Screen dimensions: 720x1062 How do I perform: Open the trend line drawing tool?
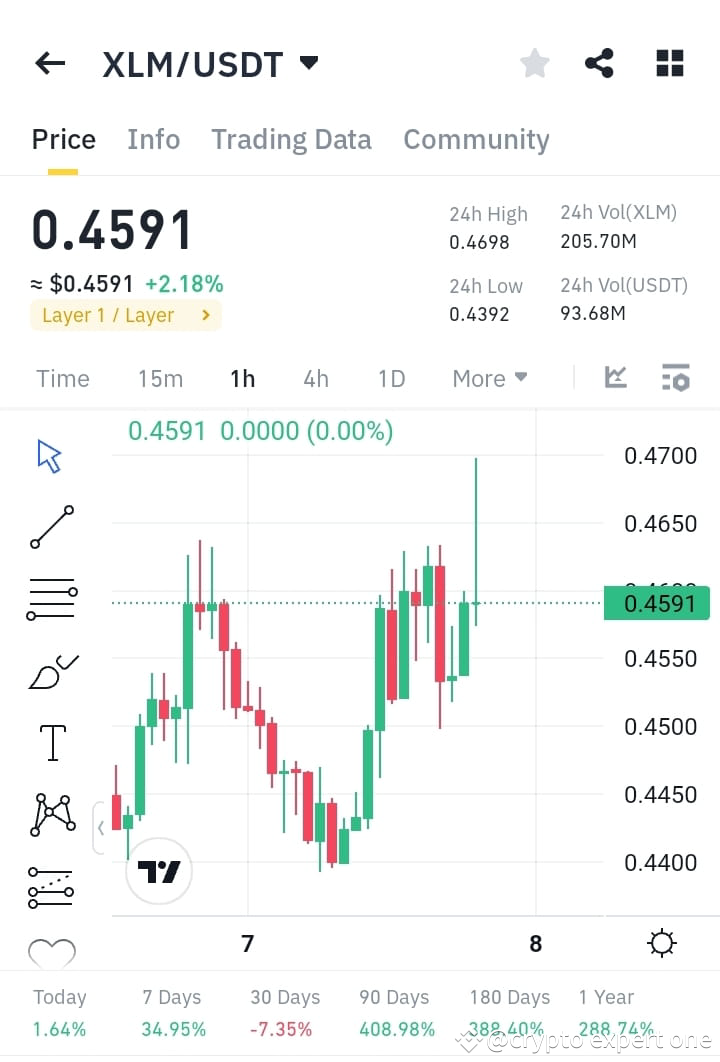[x=50, y=526]
